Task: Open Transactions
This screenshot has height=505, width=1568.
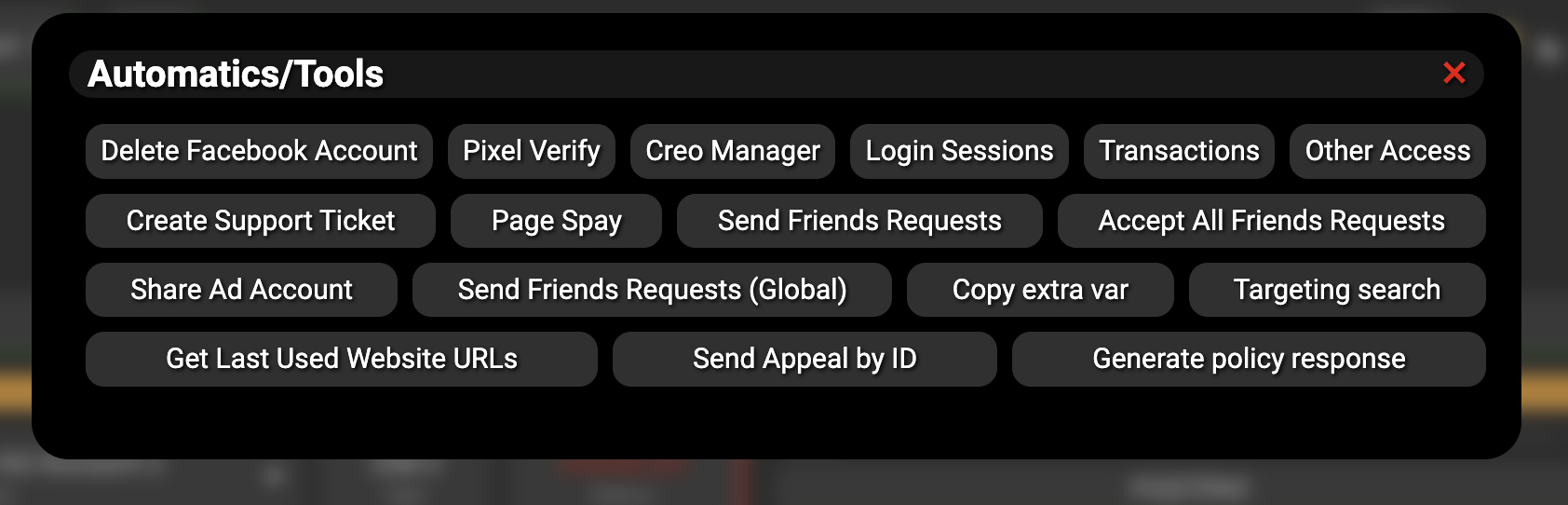Action: click(x=1179, y=151)
